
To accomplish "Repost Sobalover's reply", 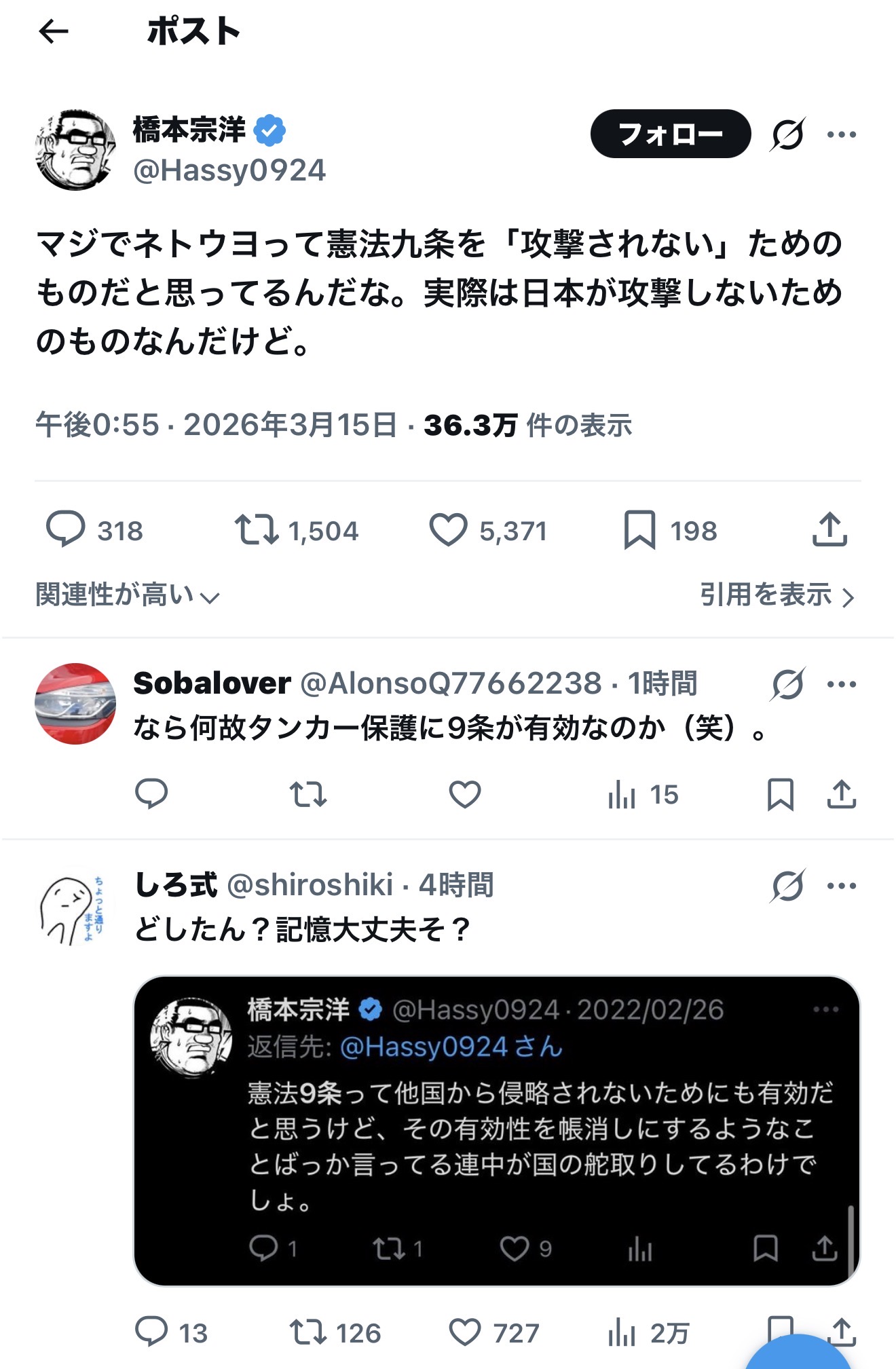I will tap(308, 794).
